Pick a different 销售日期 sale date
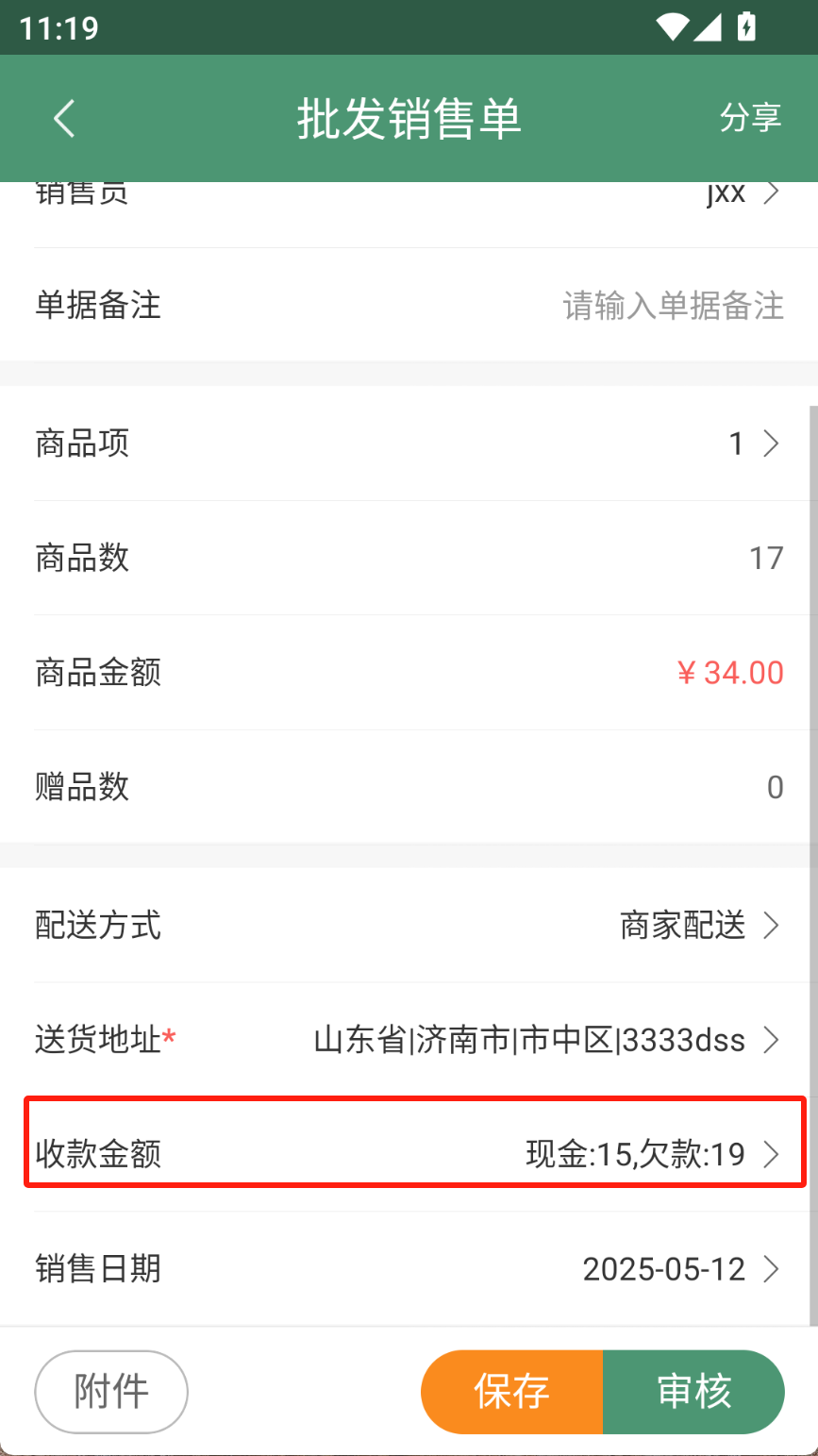 pyautogui.click(x=409, y=1269)
